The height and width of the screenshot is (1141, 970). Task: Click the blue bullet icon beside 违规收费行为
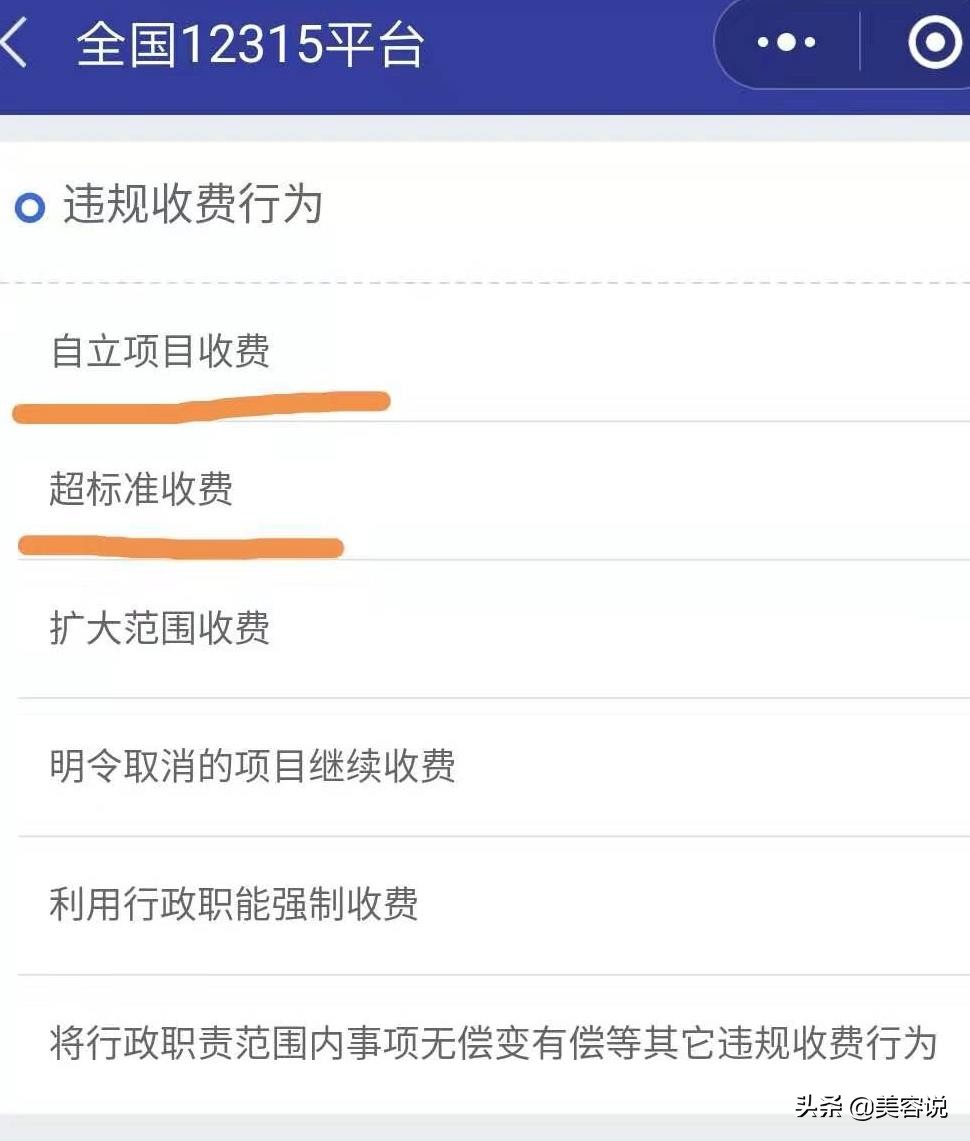coord(29,207)
